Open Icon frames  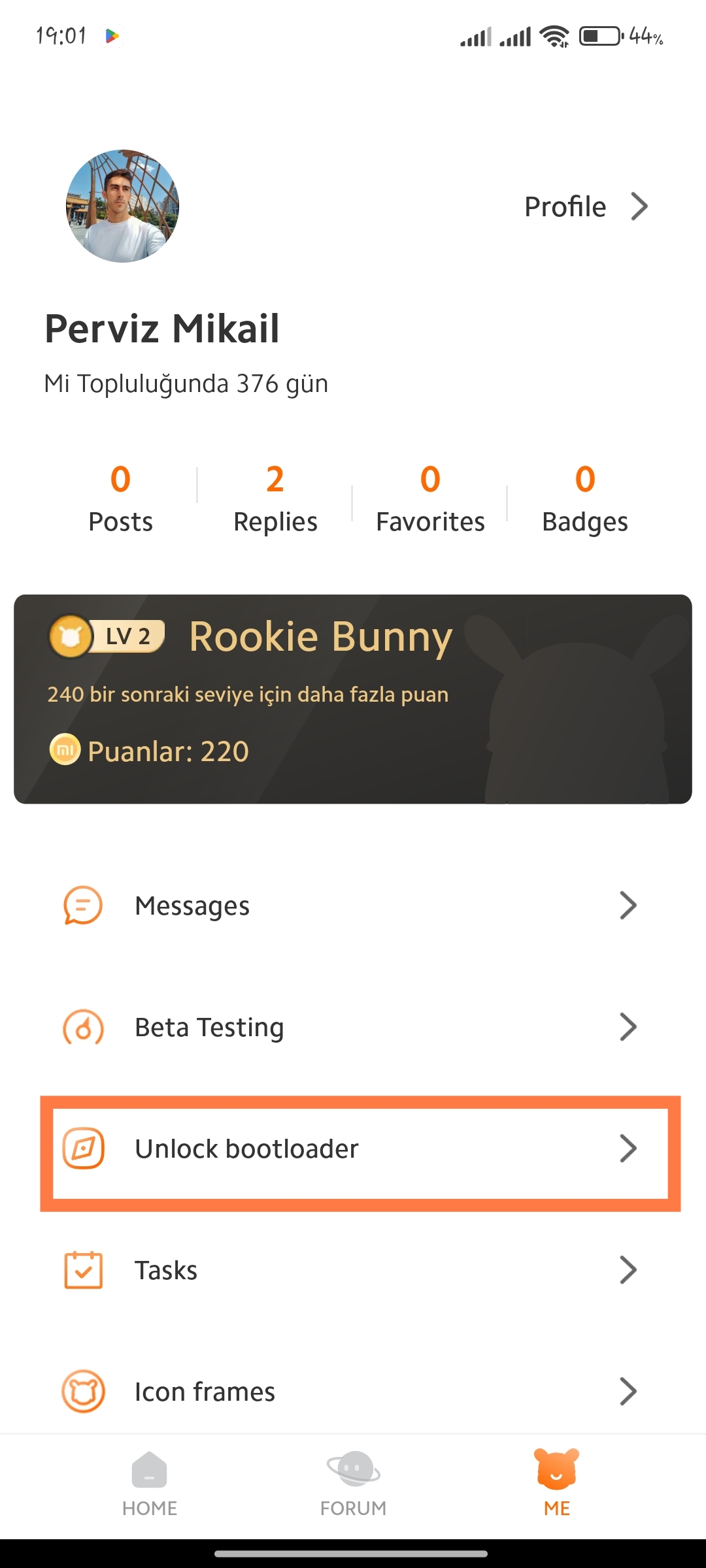353,1392
